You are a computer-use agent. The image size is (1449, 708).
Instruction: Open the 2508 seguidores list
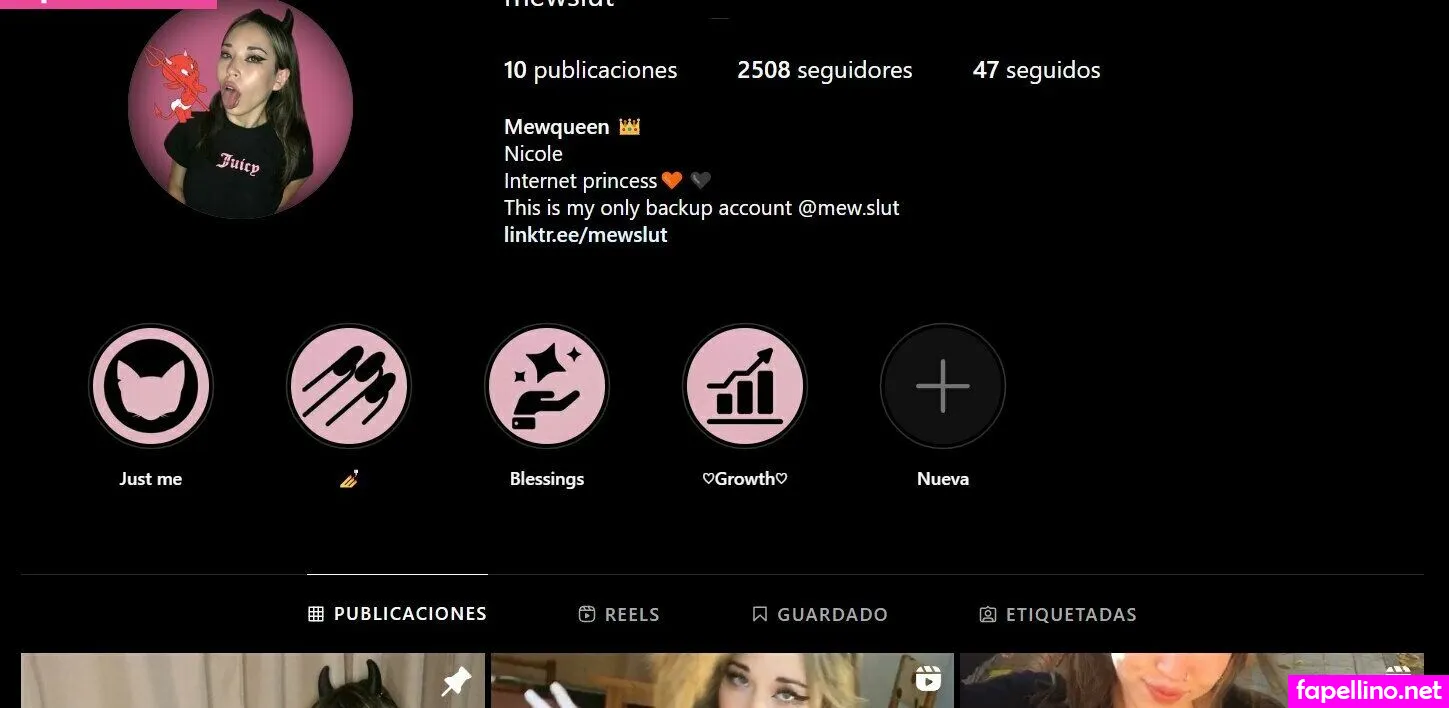click(x=824, y=70)
